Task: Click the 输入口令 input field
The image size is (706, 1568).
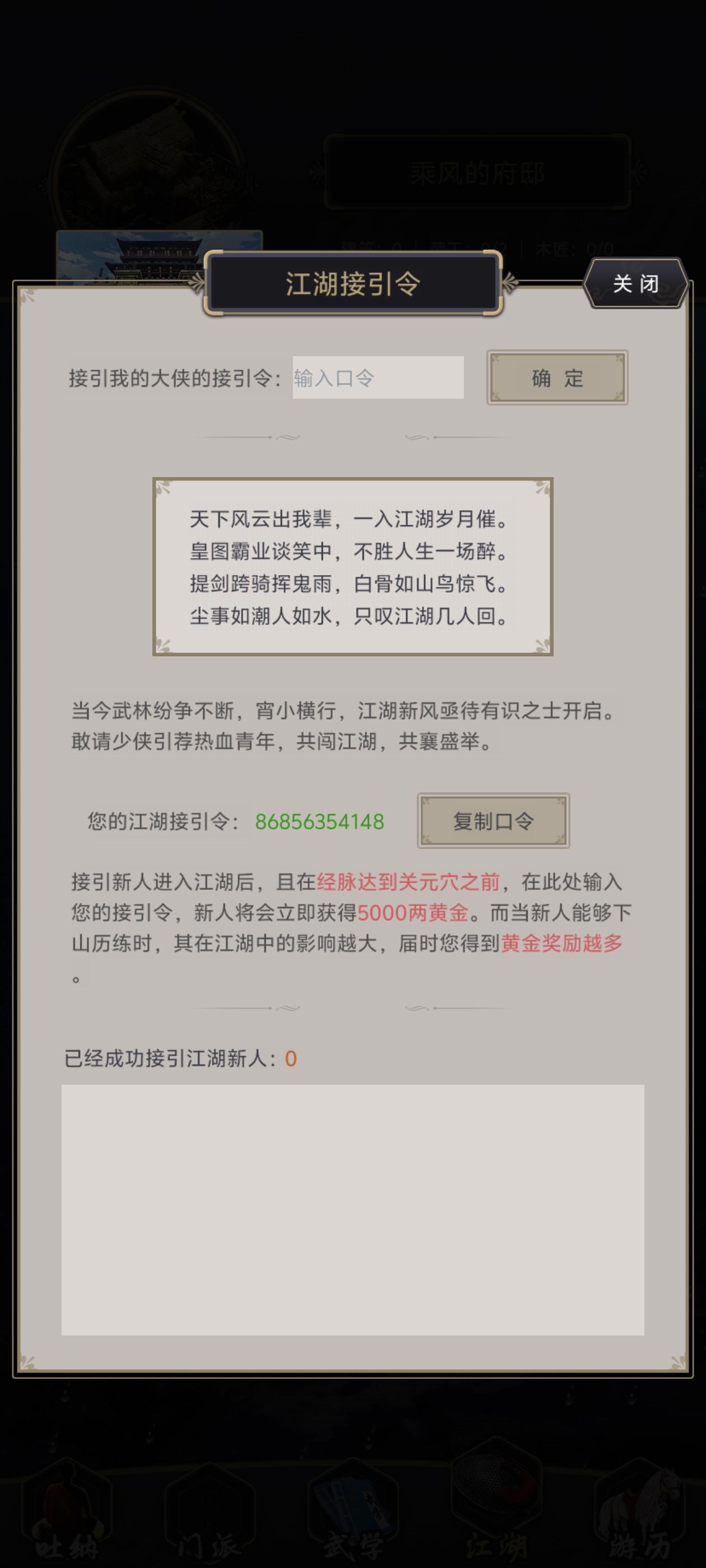Action: [379, 378]
